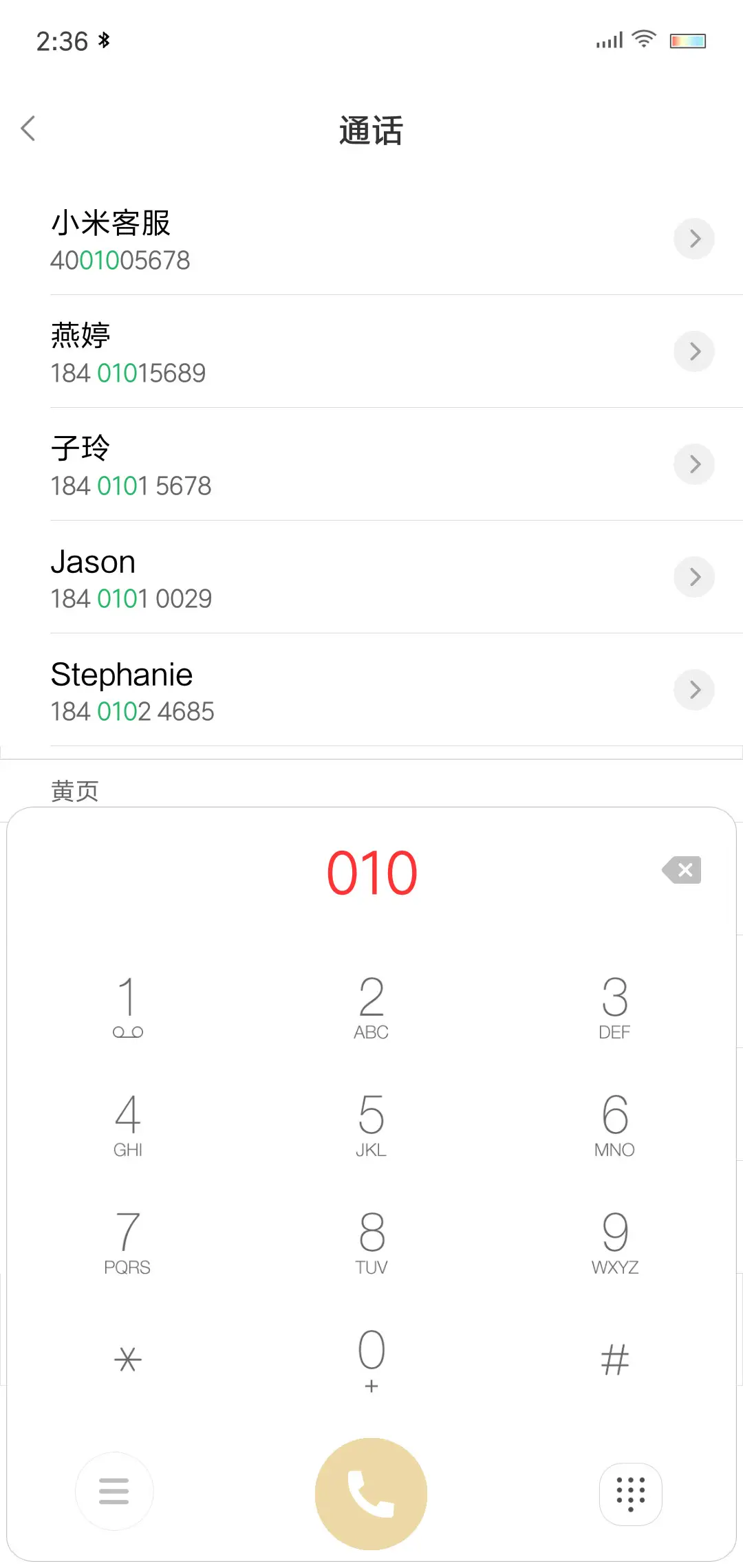This screenshot has width=743, height=1568.
Task: Open the 通话 title header
Action: tap(371, 131)
